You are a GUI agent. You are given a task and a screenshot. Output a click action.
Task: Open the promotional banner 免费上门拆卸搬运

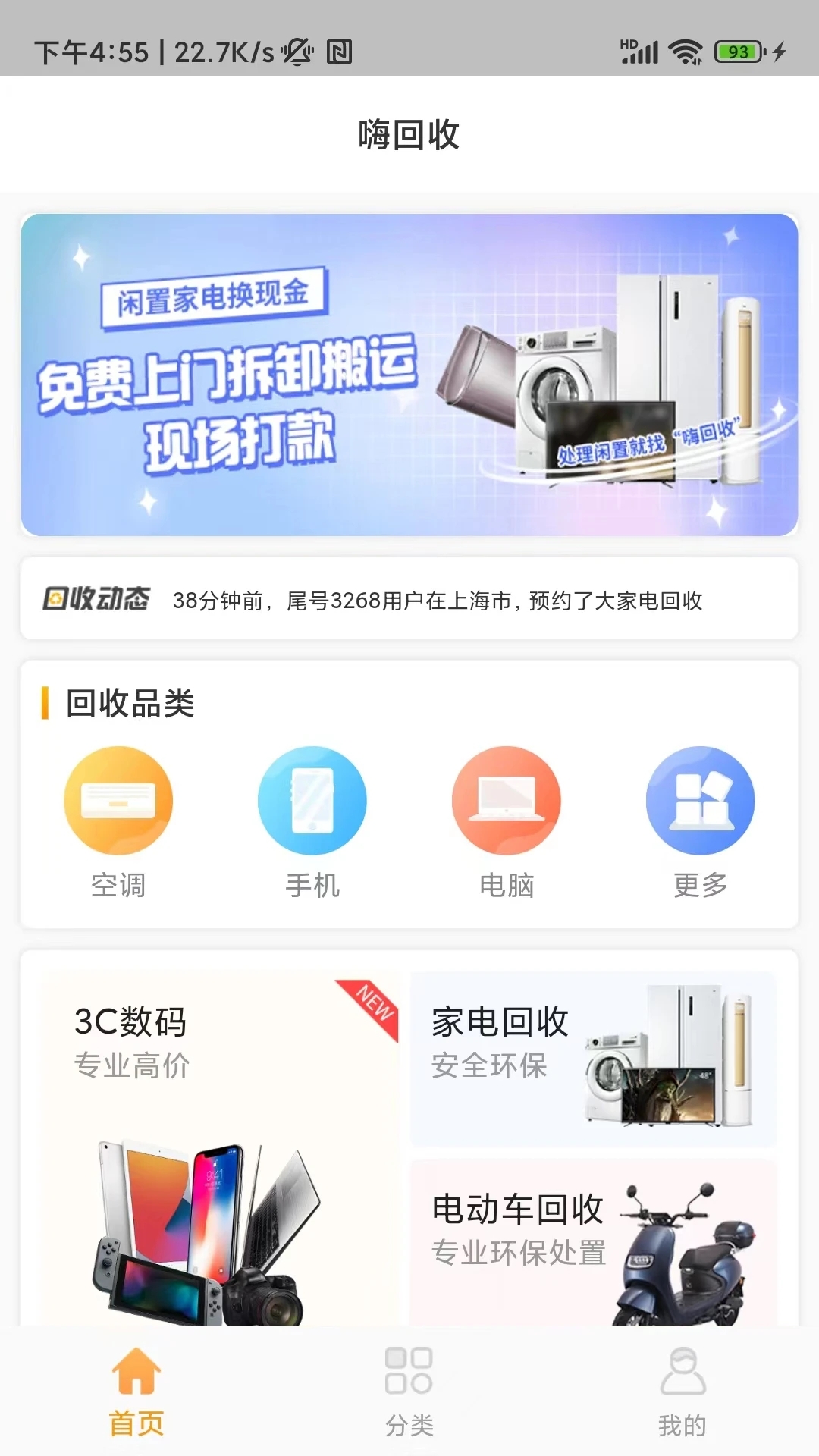(409, 377)
